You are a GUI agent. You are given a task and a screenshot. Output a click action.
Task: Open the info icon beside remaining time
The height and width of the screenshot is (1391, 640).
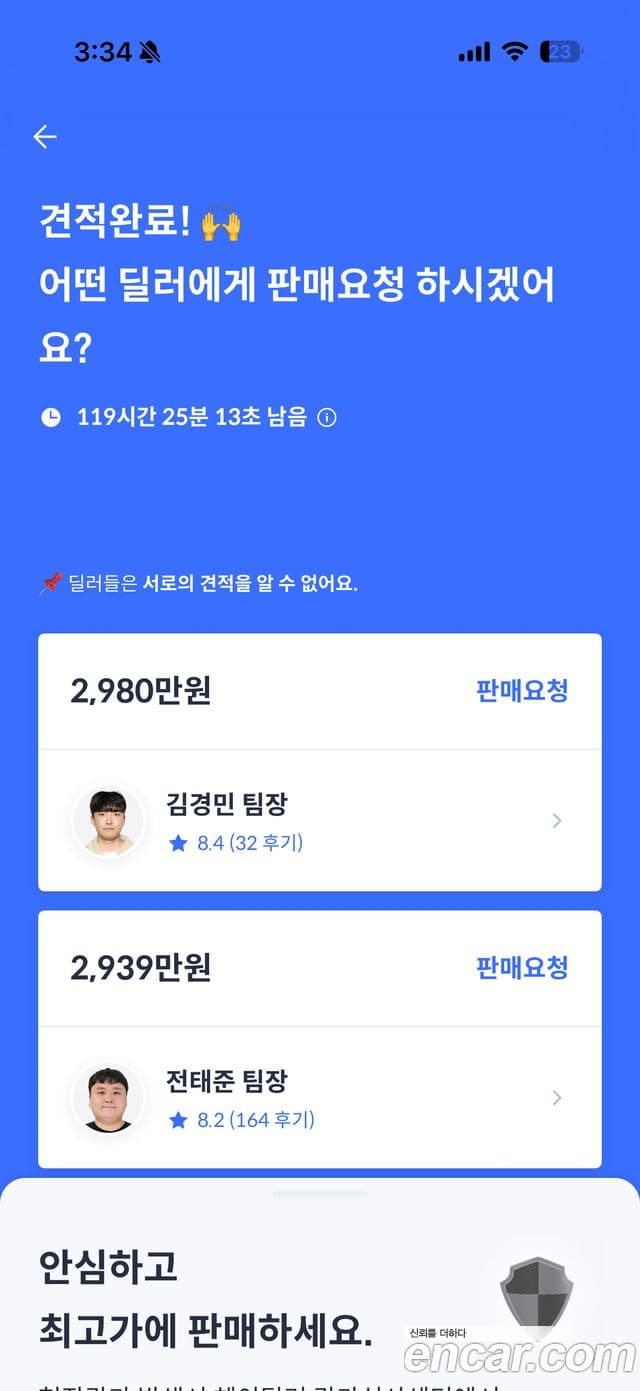point(326,418)
